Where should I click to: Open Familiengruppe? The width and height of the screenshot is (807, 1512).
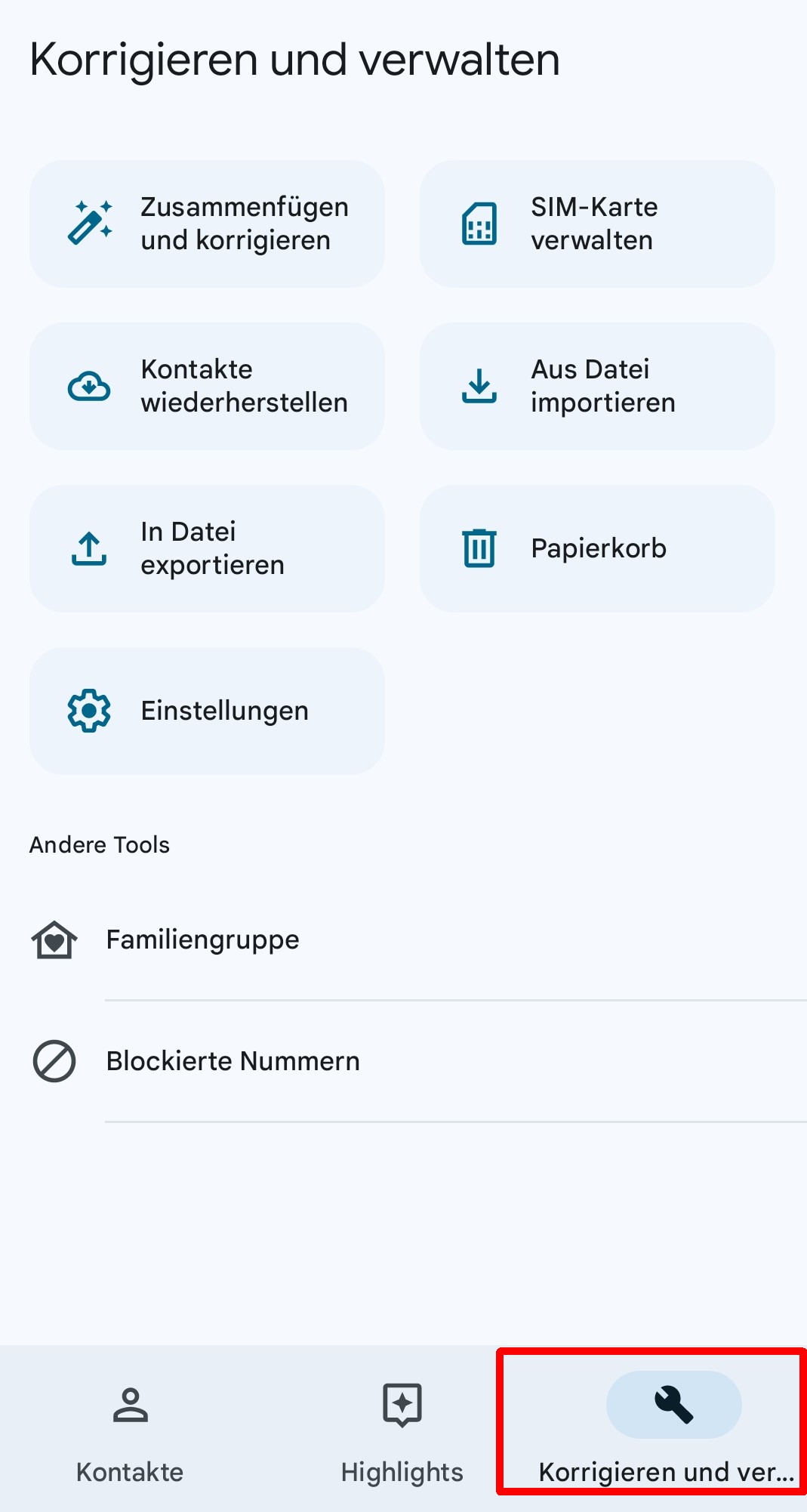tap(403, 940)
